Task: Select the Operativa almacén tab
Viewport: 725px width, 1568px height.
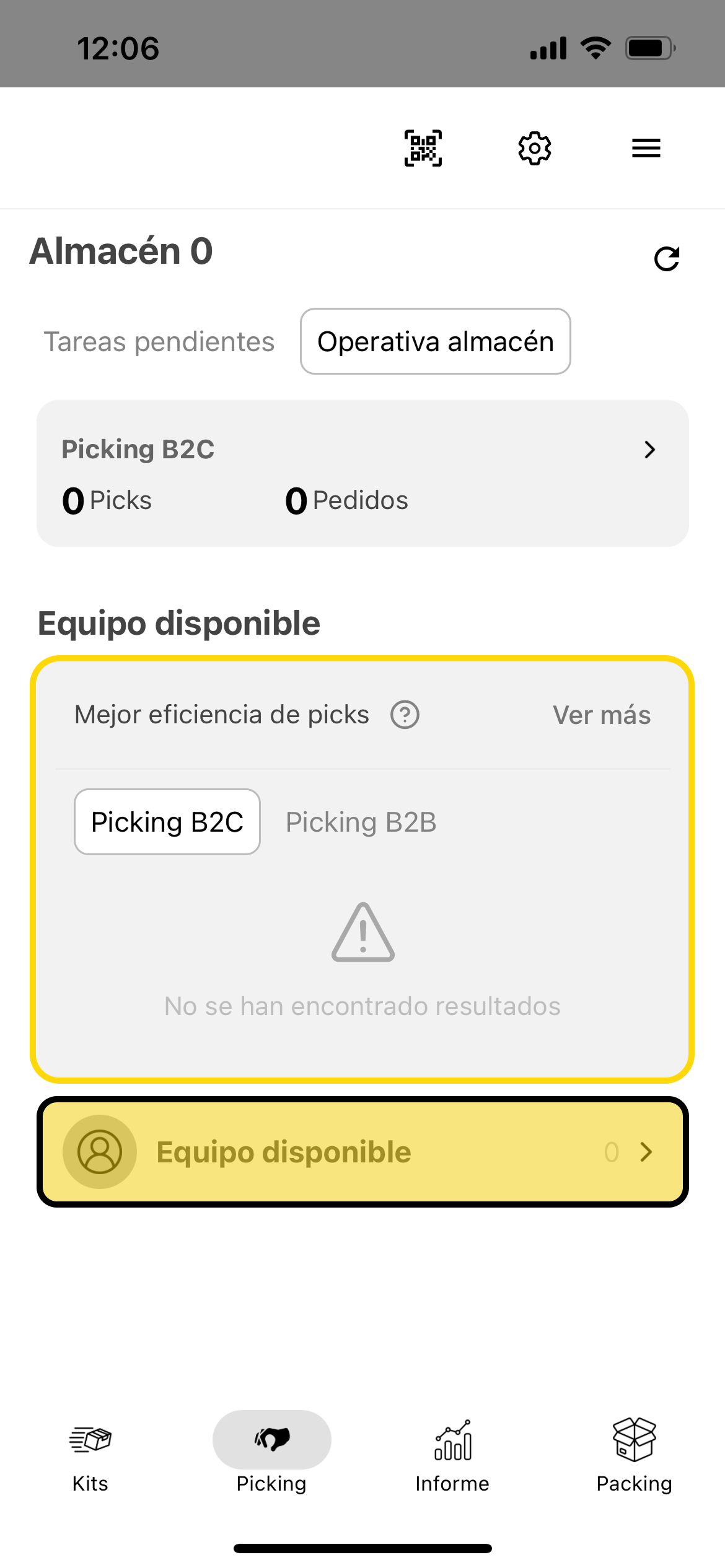Action: (x=435, y=342)
